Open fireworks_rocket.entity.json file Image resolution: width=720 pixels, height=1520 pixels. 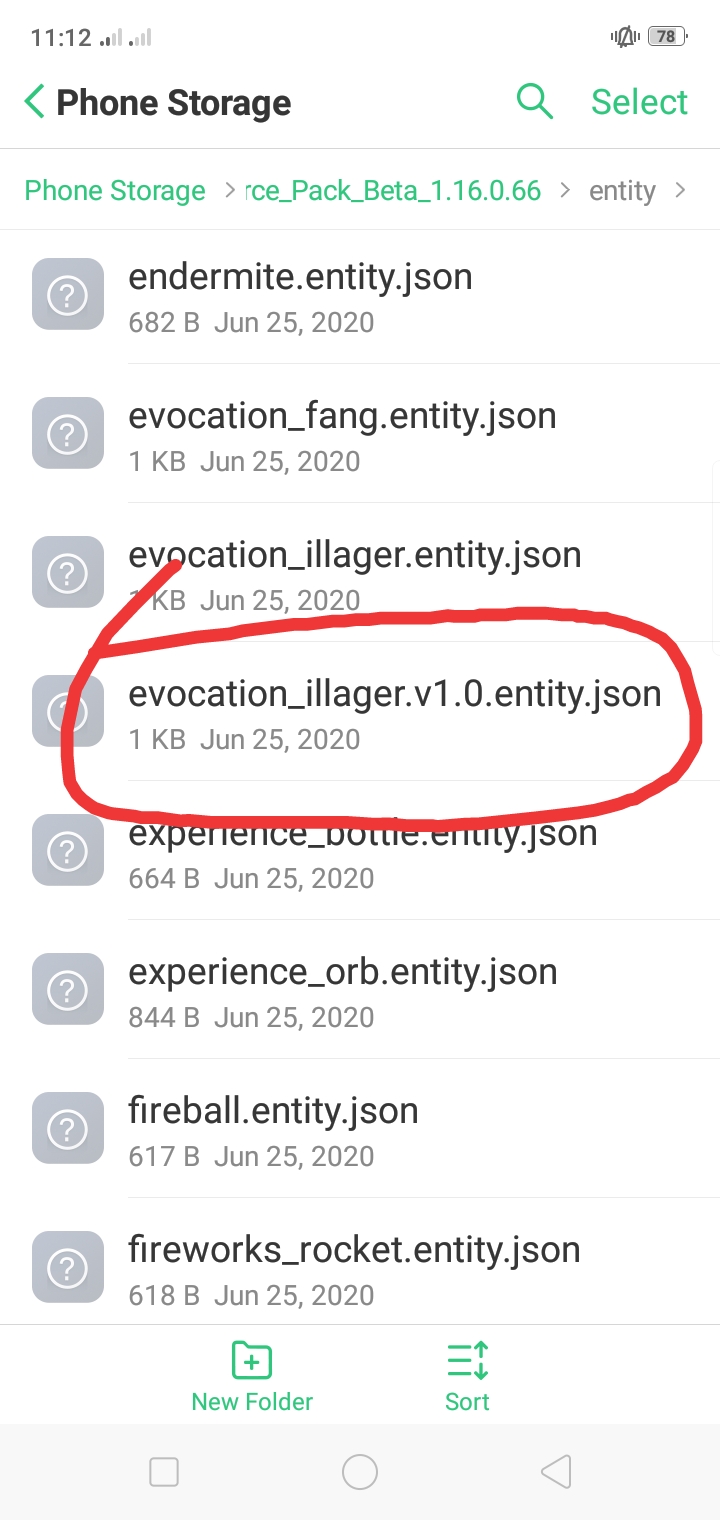click(x=354, y=1268)
